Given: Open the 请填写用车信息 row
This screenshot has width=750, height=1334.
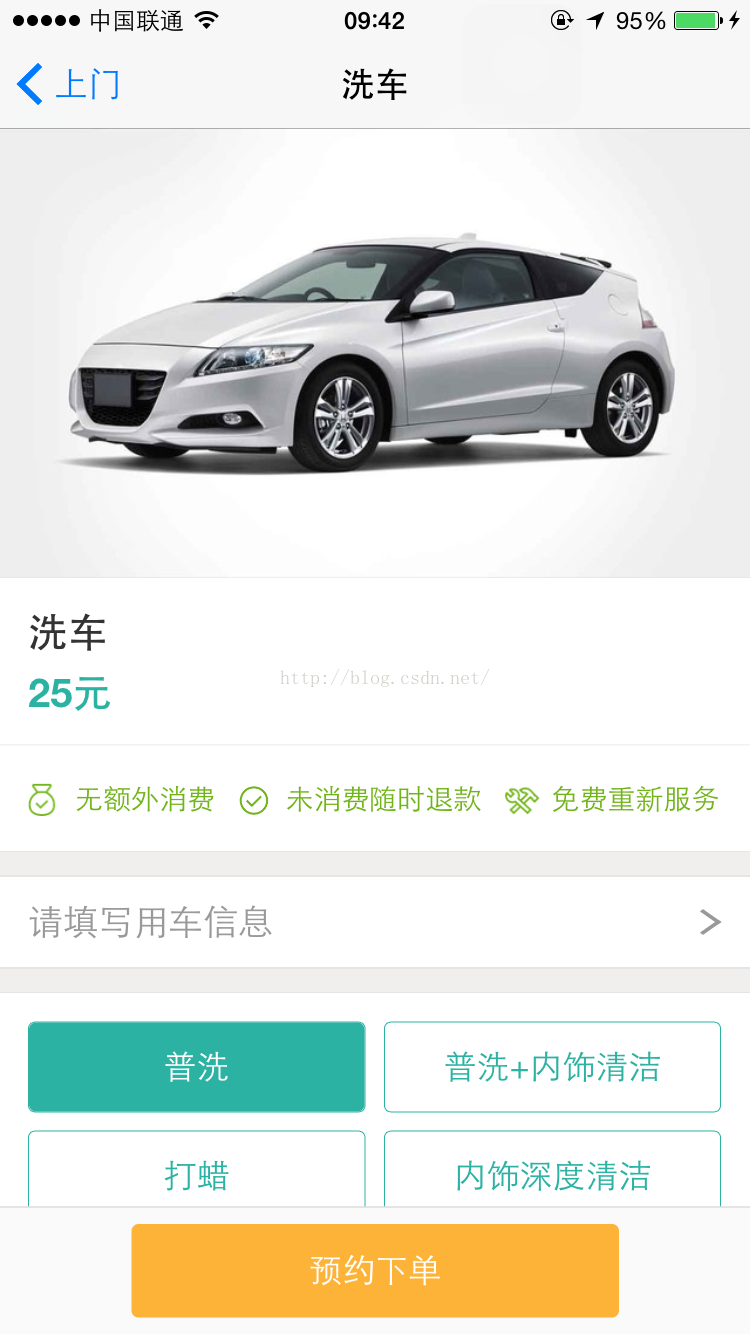Looking at the screenshot, I should pyautogui.click(x=375, y=922).
